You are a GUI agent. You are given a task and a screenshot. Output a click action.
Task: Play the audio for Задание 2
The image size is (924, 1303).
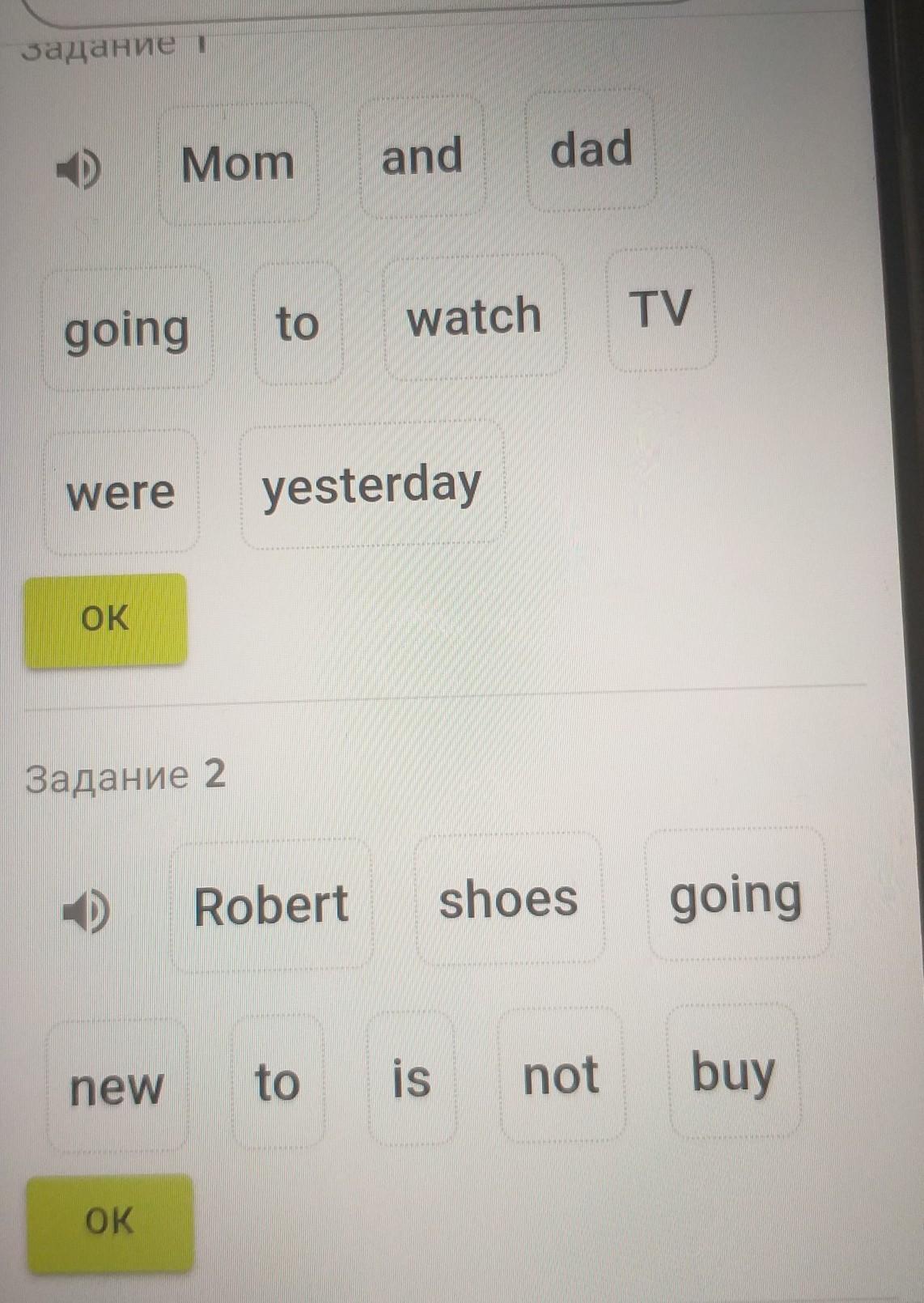pos(87,911)
